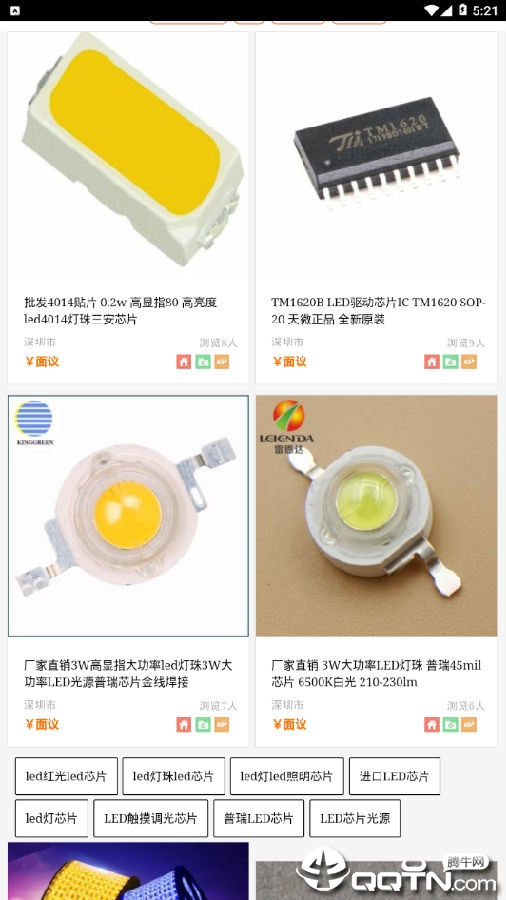Open the 3W高显指大功率led灯珠 product card

(128, 571)
